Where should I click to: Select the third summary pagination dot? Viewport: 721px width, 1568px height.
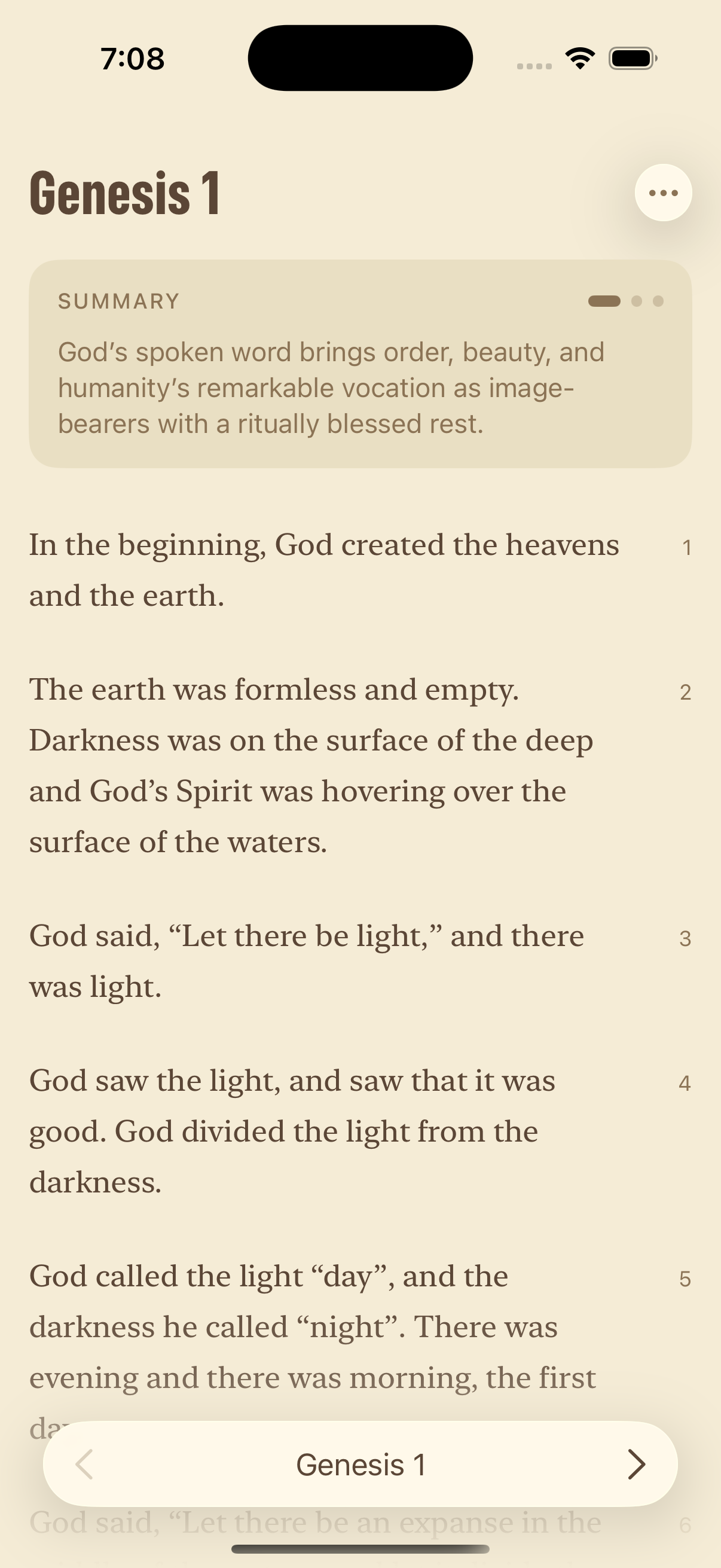pos(659,301)
